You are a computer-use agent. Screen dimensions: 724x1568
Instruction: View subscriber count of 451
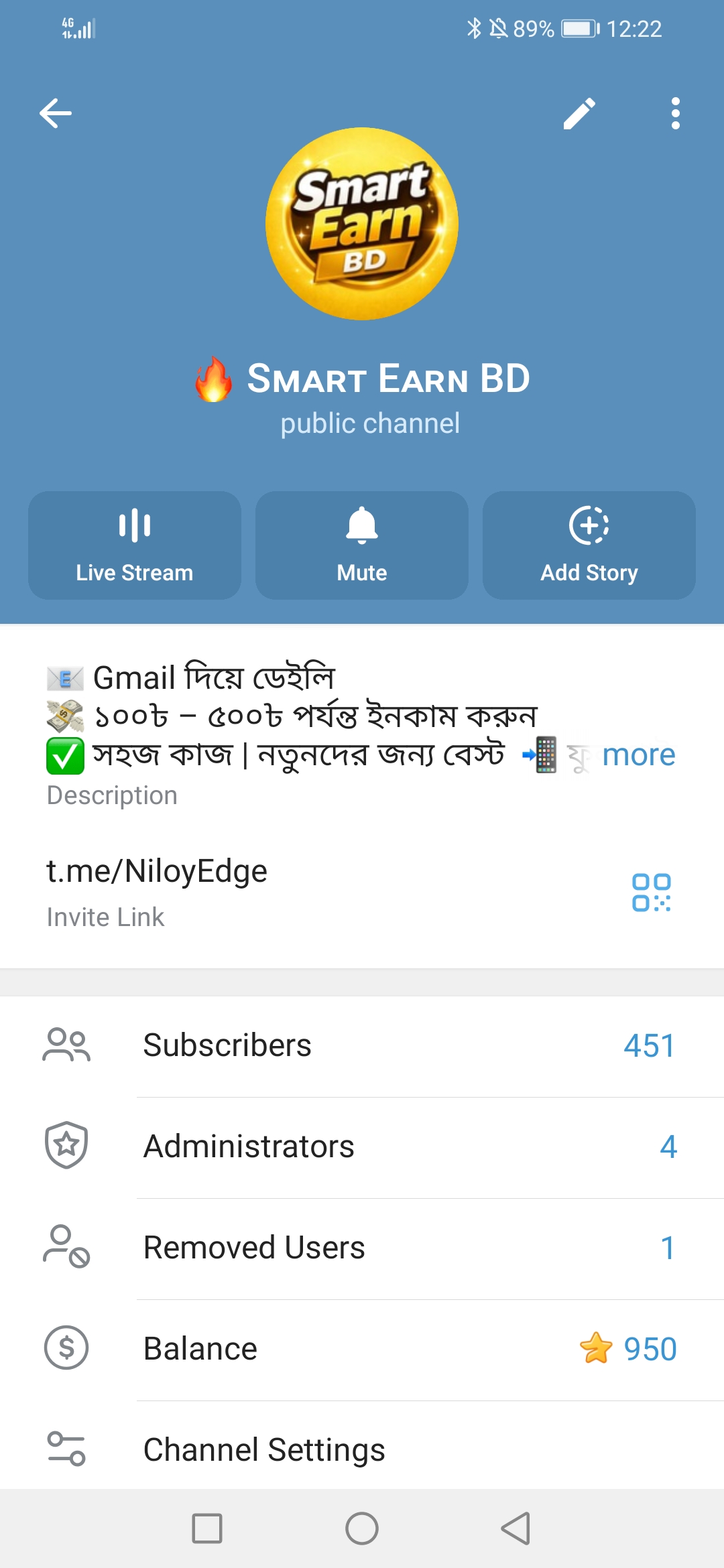649,1044
